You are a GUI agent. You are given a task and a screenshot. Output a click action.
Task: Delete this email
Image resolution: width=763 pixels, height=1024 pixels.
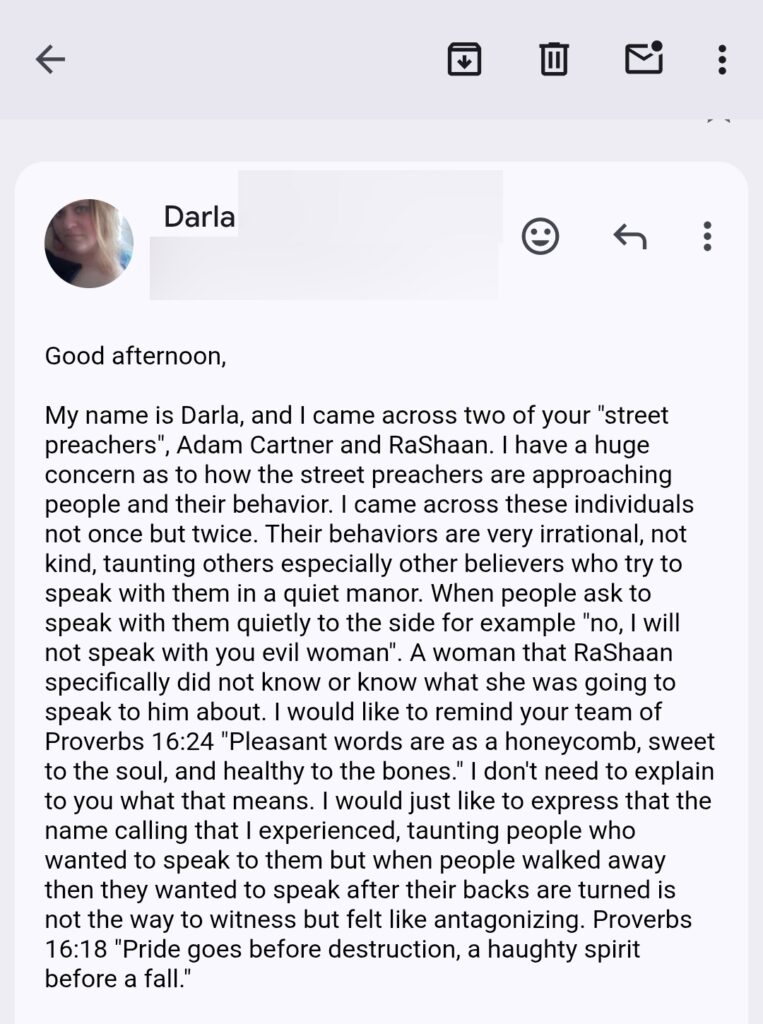click(553, 60)
